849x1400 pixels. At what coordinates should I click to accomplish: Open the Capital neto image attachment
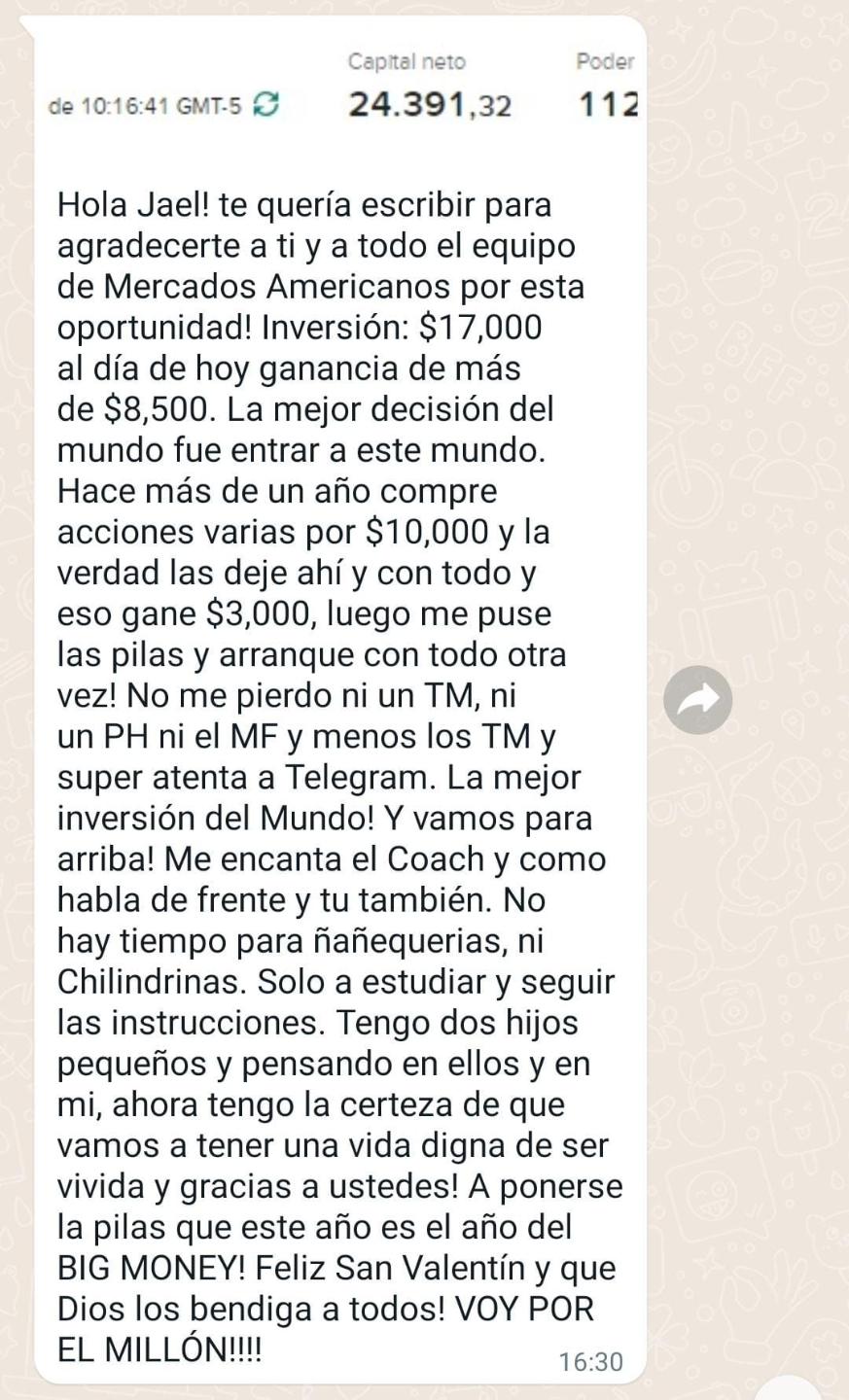(x=340, y=87)
